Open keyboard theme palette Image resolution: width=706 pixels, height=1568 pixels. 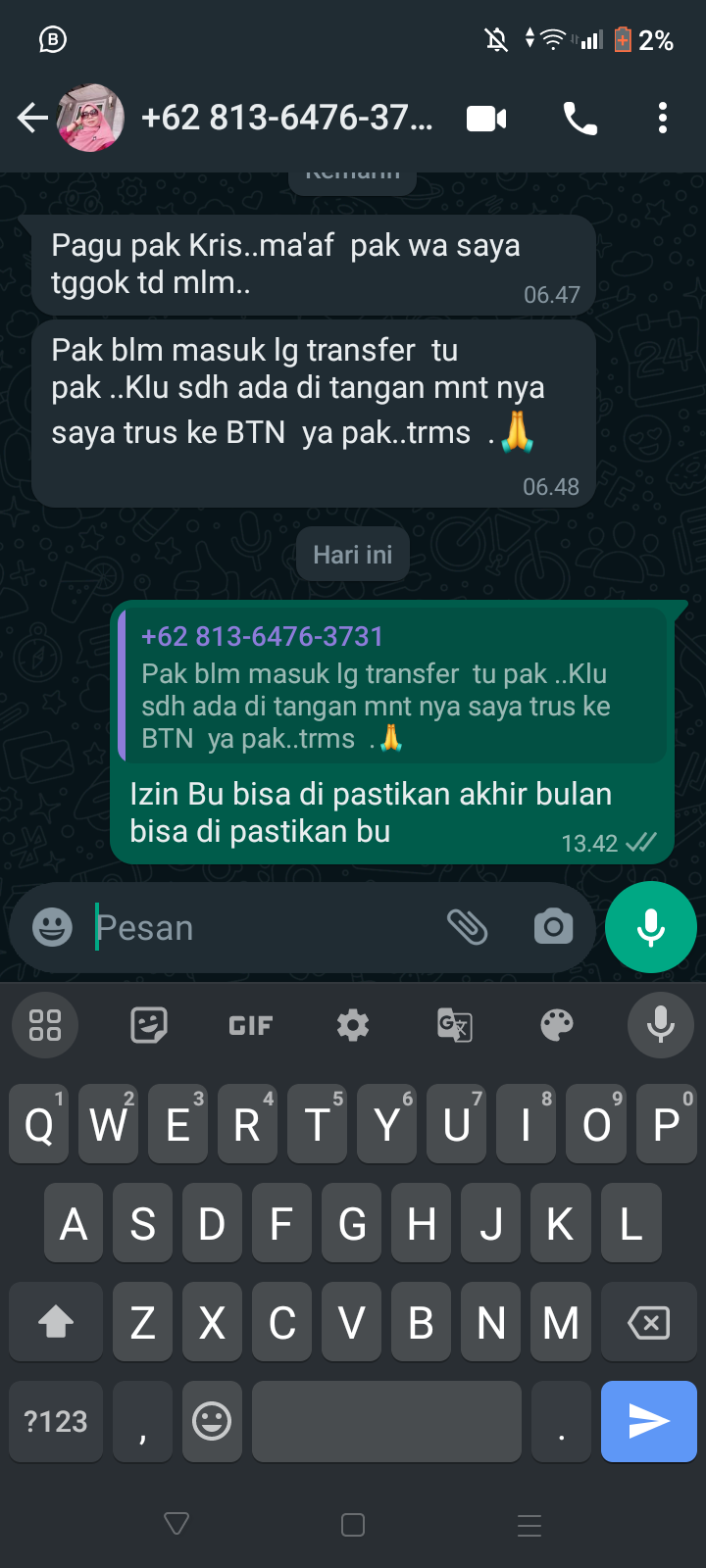pos(556,1025)
